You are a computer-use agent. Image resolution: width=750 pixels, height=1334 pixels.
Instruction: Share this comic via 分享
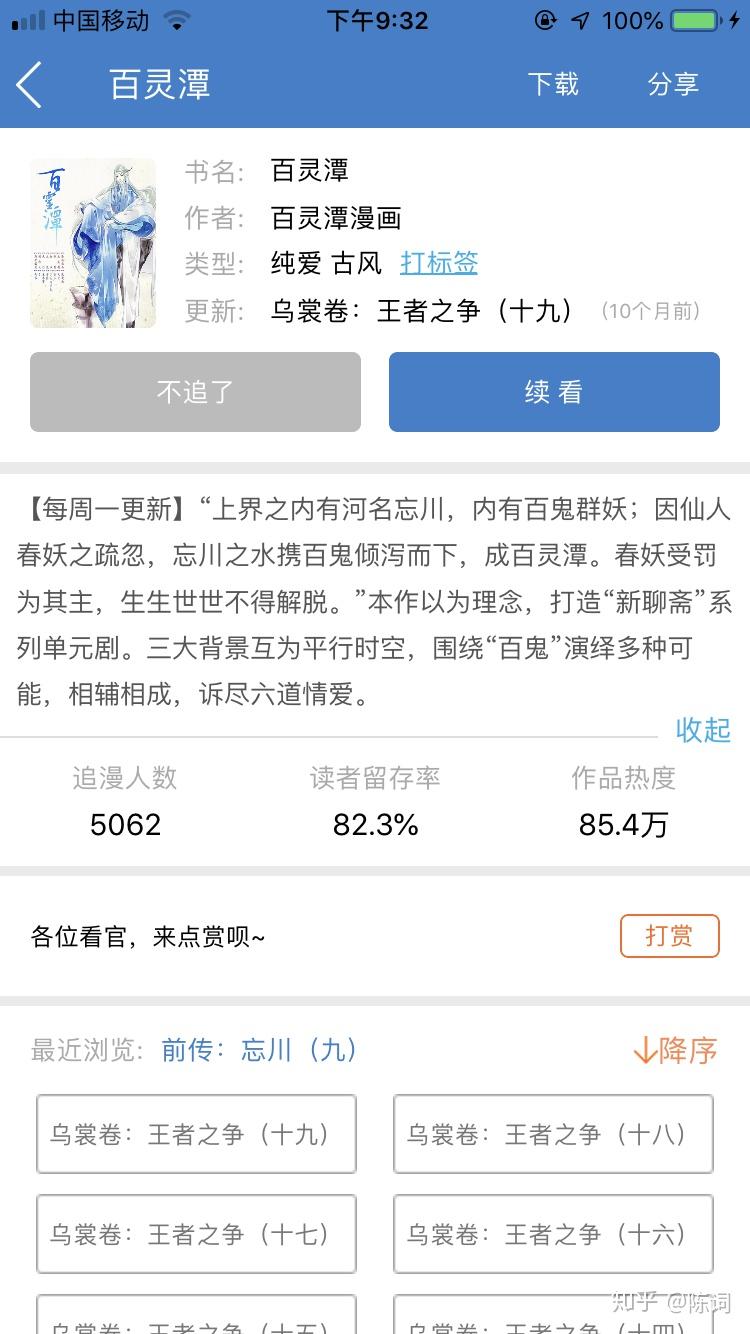(673, 85)
